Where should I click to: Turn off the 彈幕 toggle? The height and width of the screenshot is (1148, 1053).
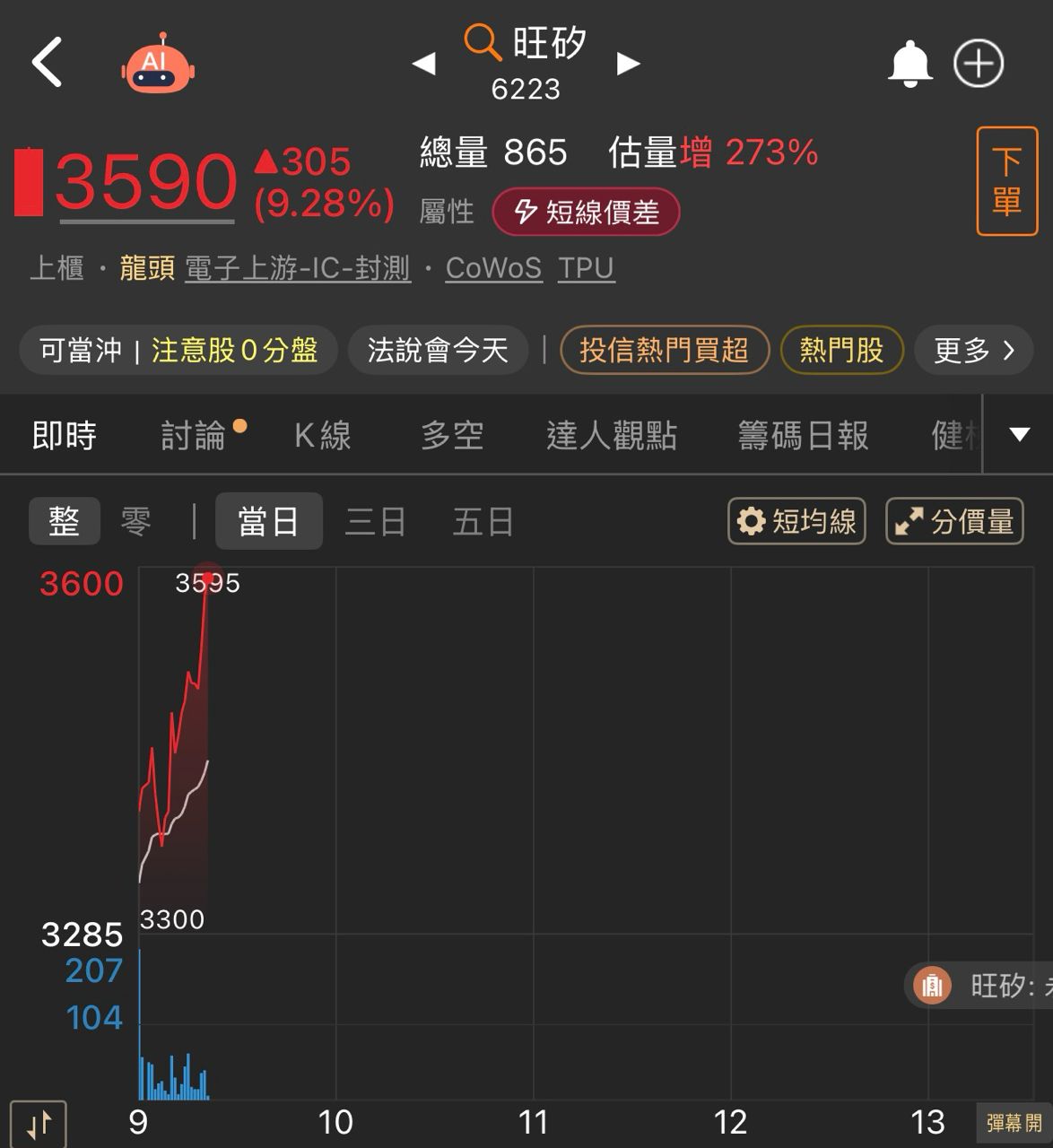(1014, 1123)
